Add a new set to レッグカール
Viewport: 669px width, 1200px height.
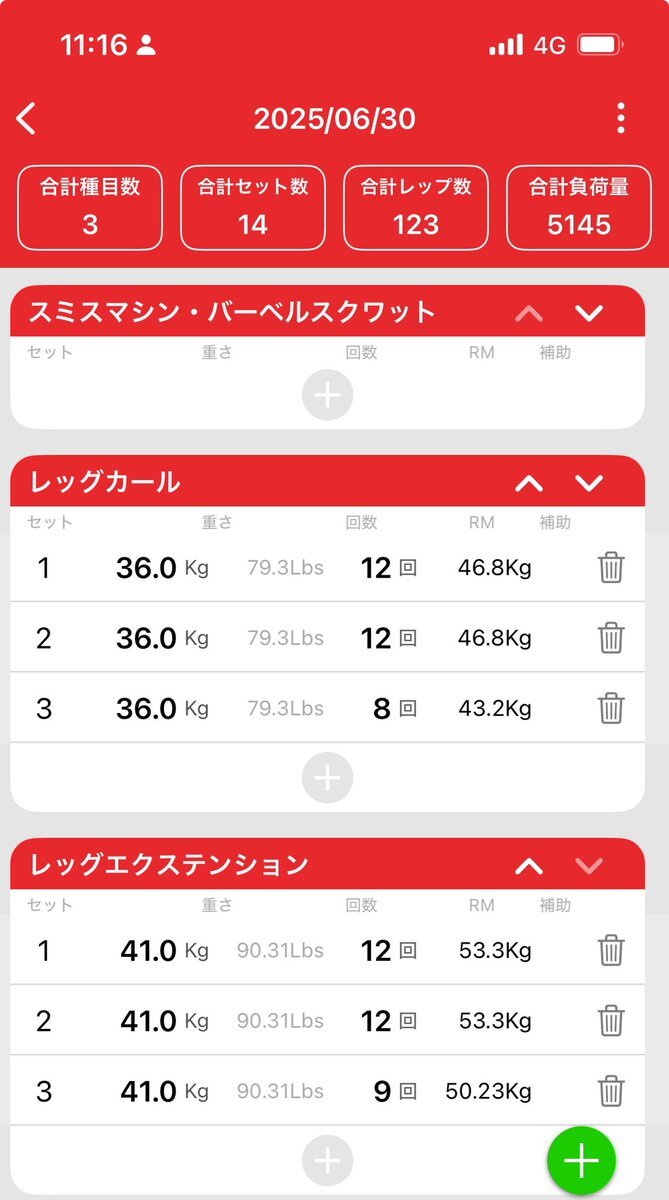coord(327,777)
